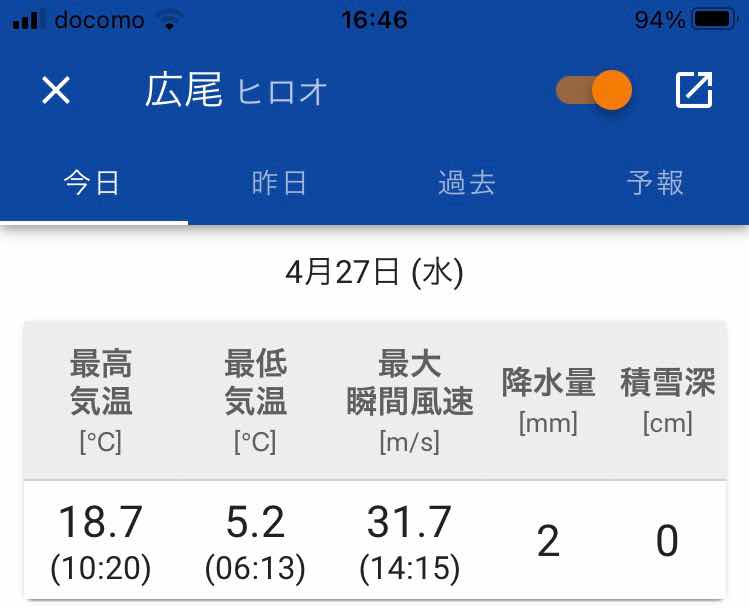The width and height of the screenshot is (749, 610).
Task: Open the 予報 forecast tab
Action: 655,183
